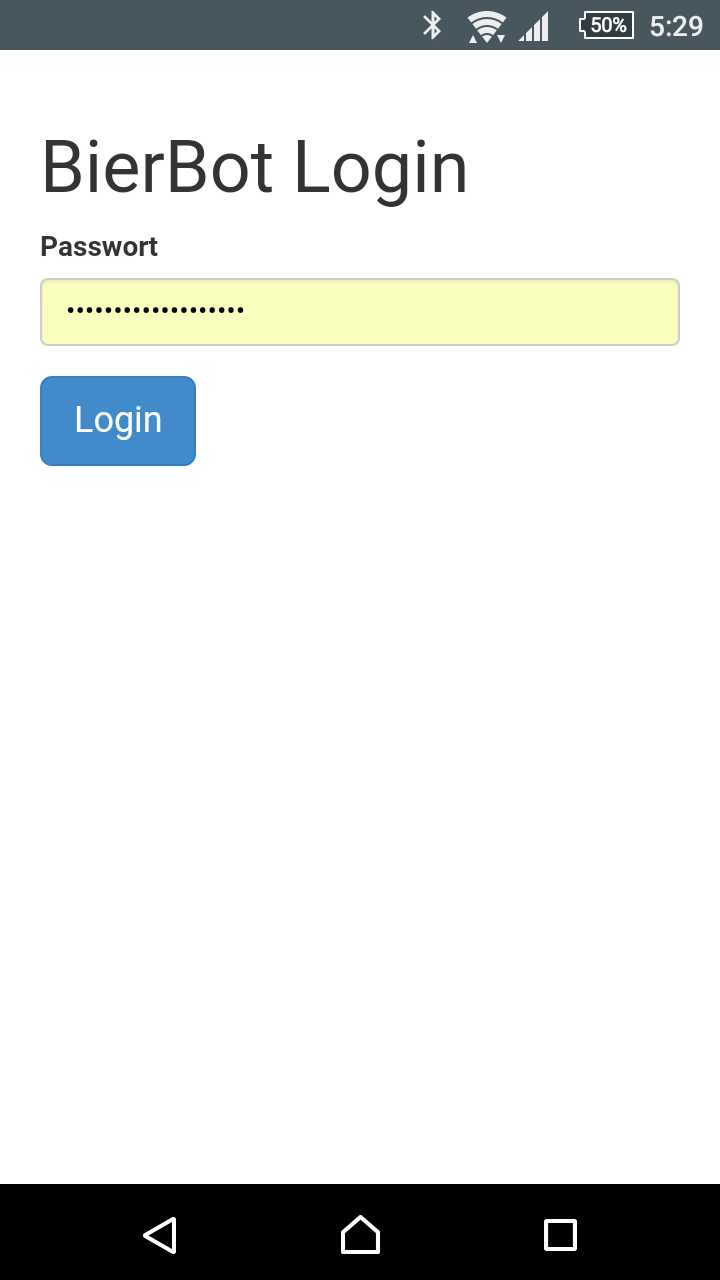The width and height of the screenshot is (720, 1280).
Task: Tap the blue Login button
Action: (x=118, y=421)
